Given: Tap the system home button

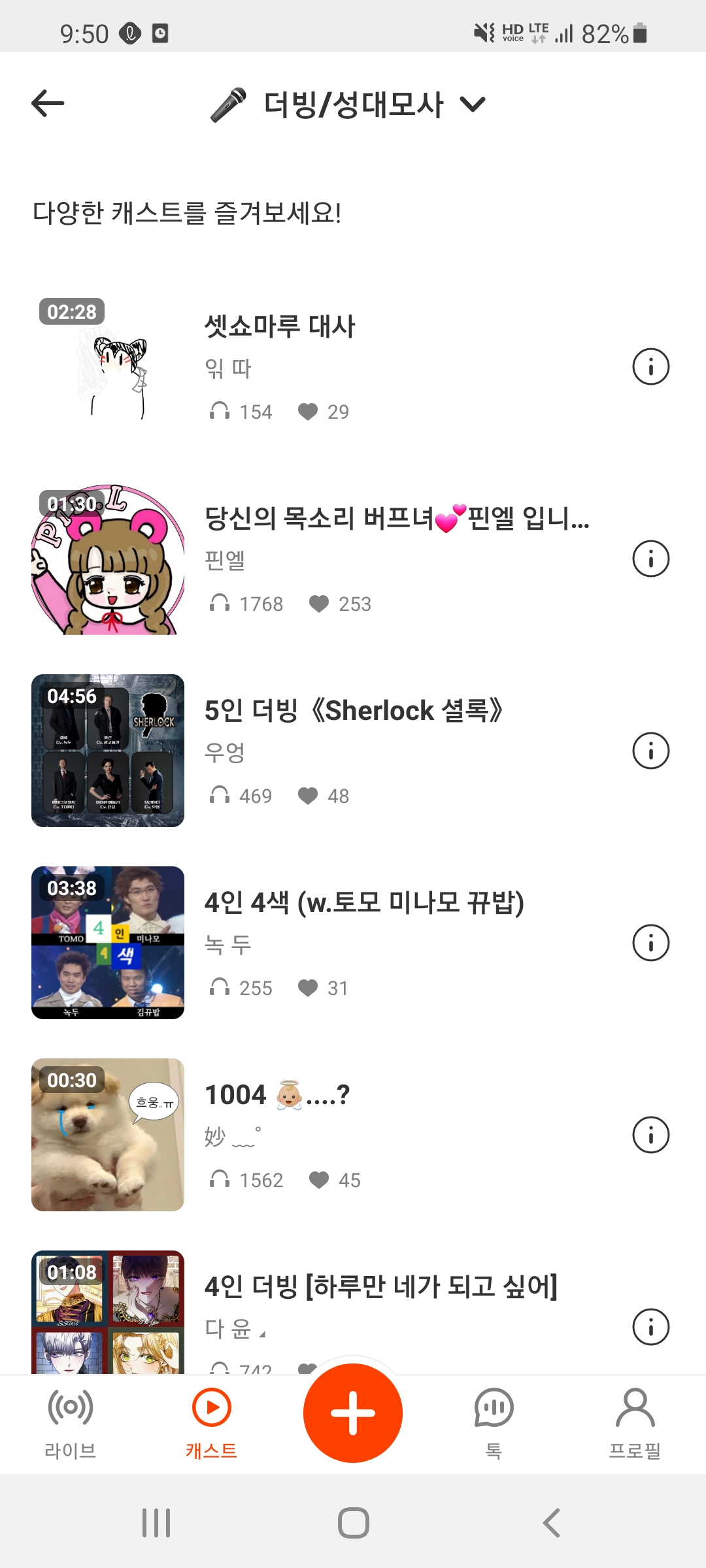Looking at the screenshot, I should pos(353,1523).
